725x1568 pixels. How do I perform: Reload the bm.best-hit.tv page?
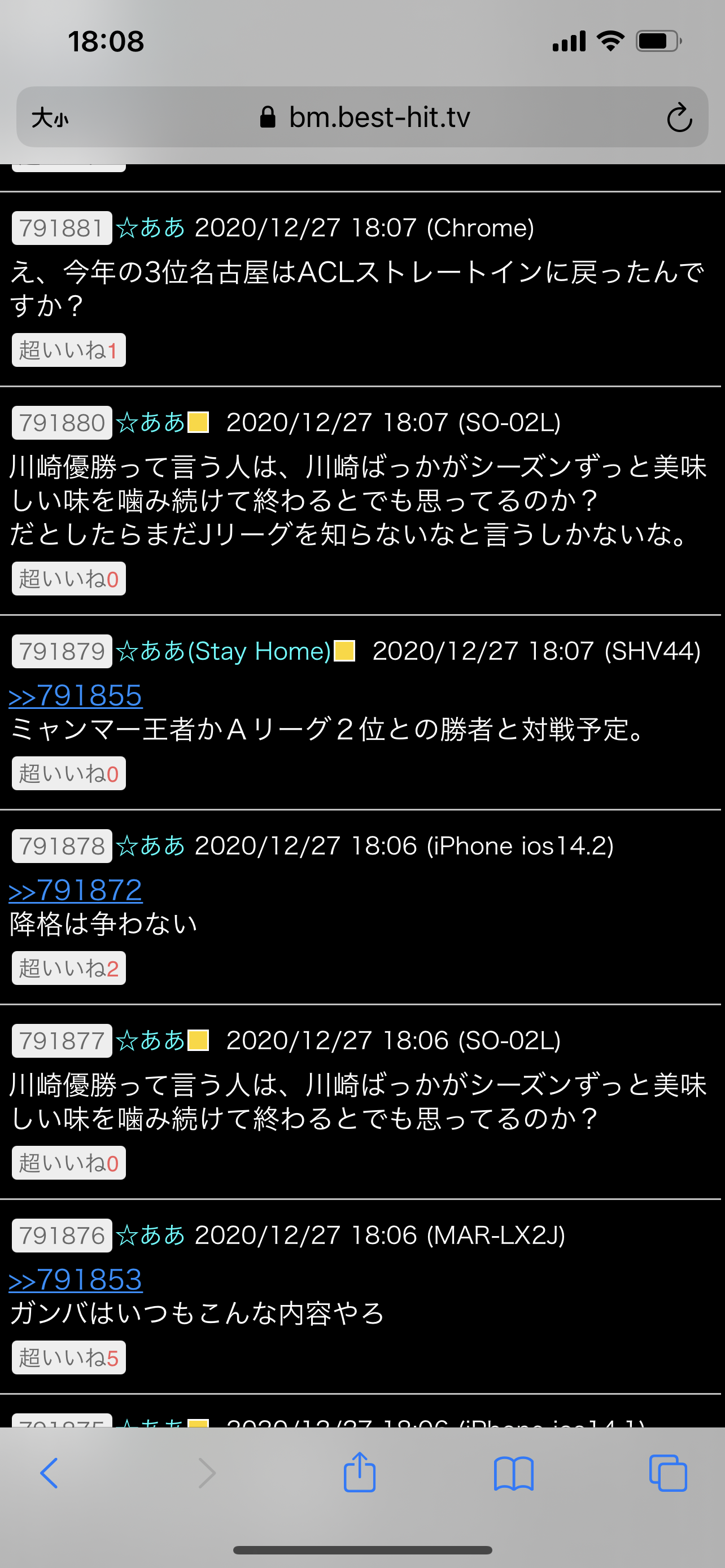679,117
